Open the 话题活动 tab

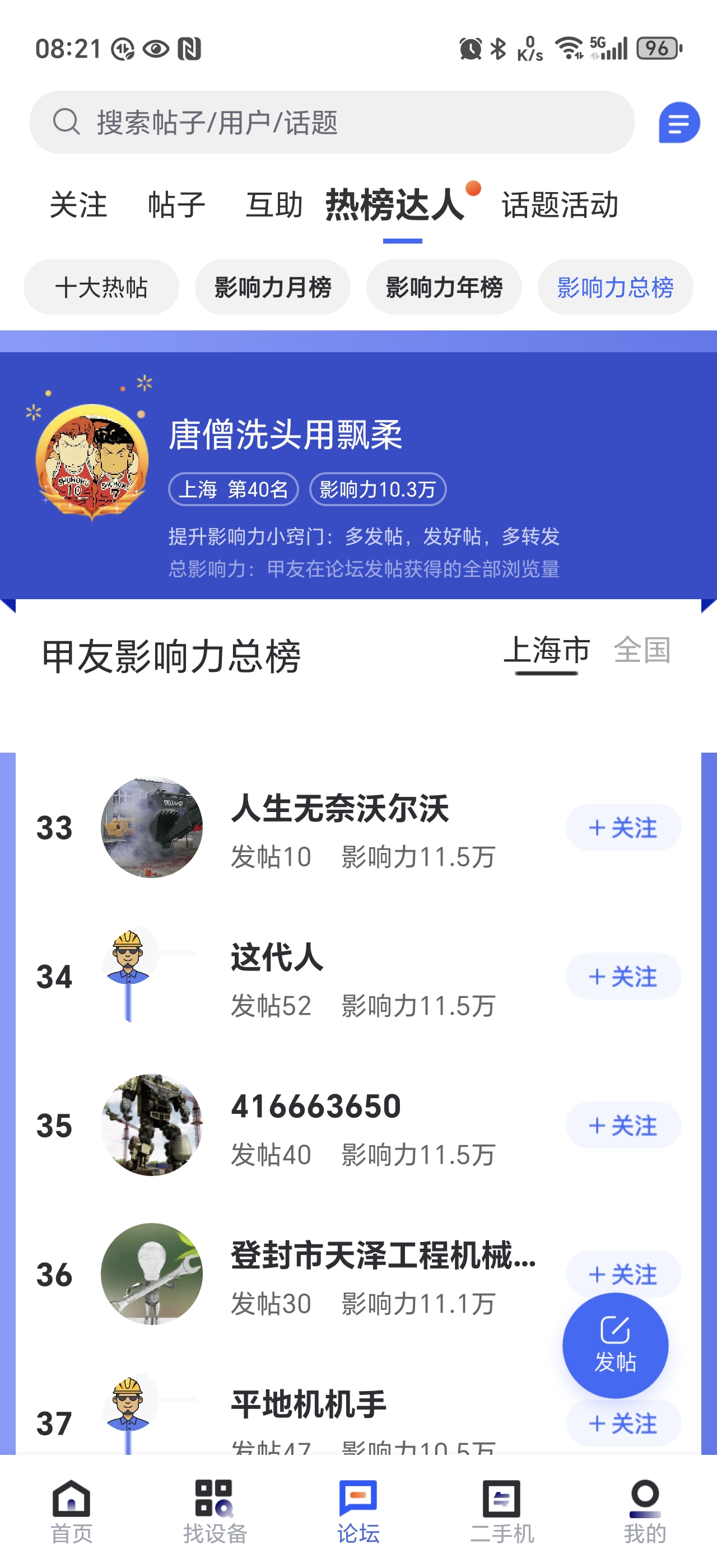[x=560, y=204]
